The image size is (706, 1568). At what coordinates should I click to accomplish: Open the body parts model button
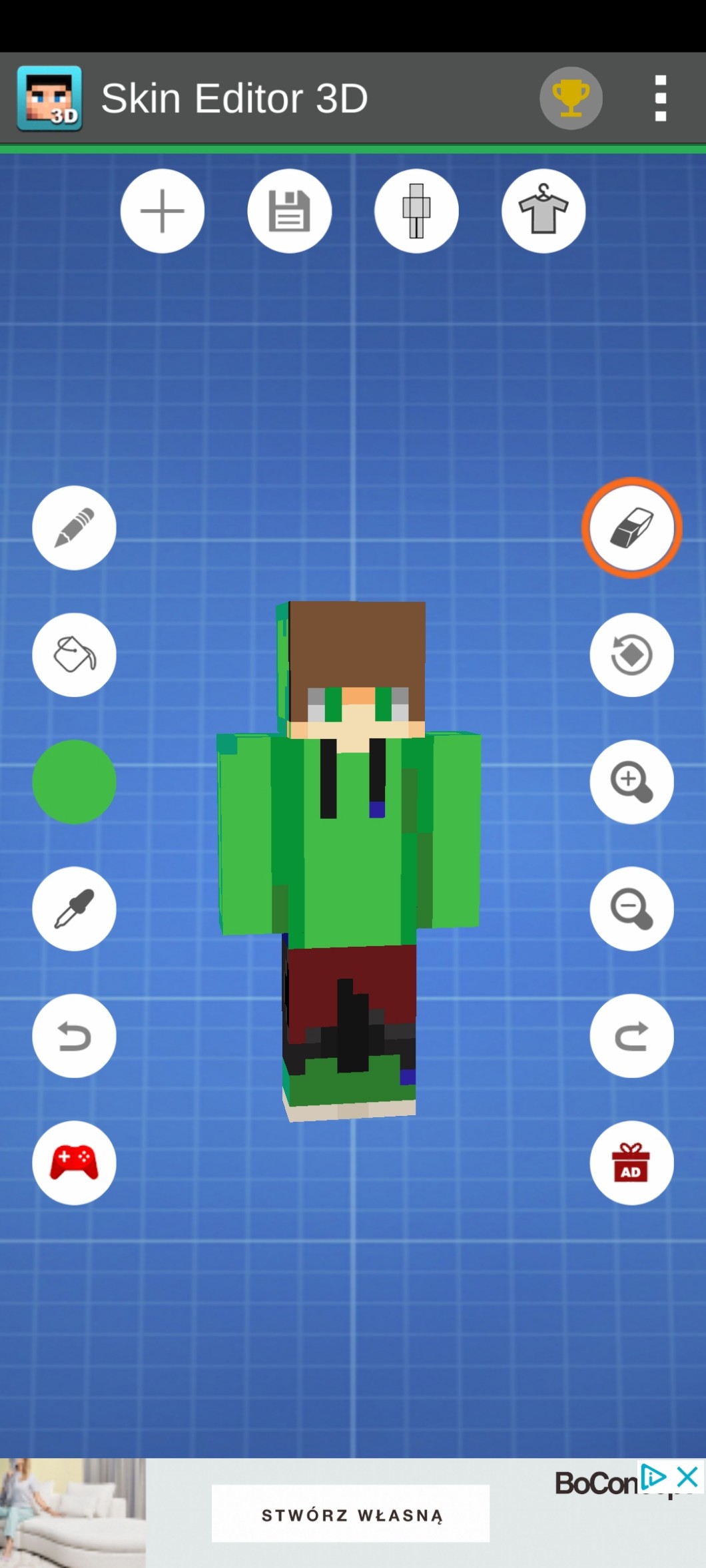(416, 211)
